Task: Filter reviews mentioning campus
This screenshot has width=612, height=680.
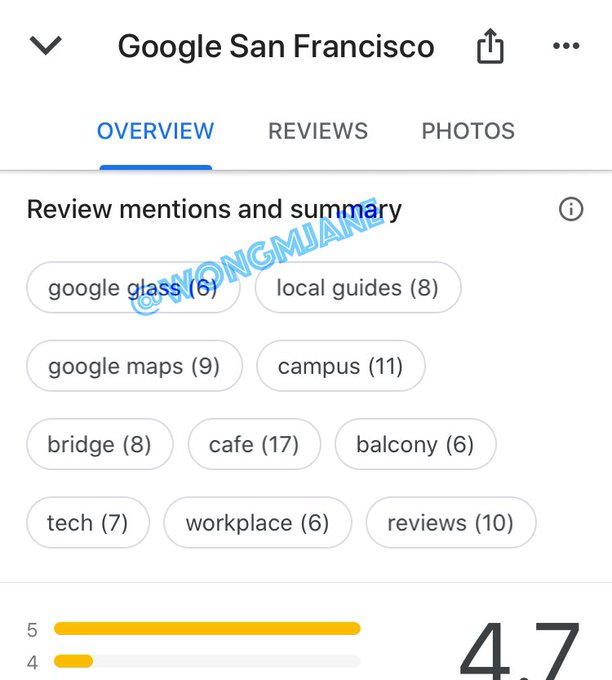Action: 340,366
